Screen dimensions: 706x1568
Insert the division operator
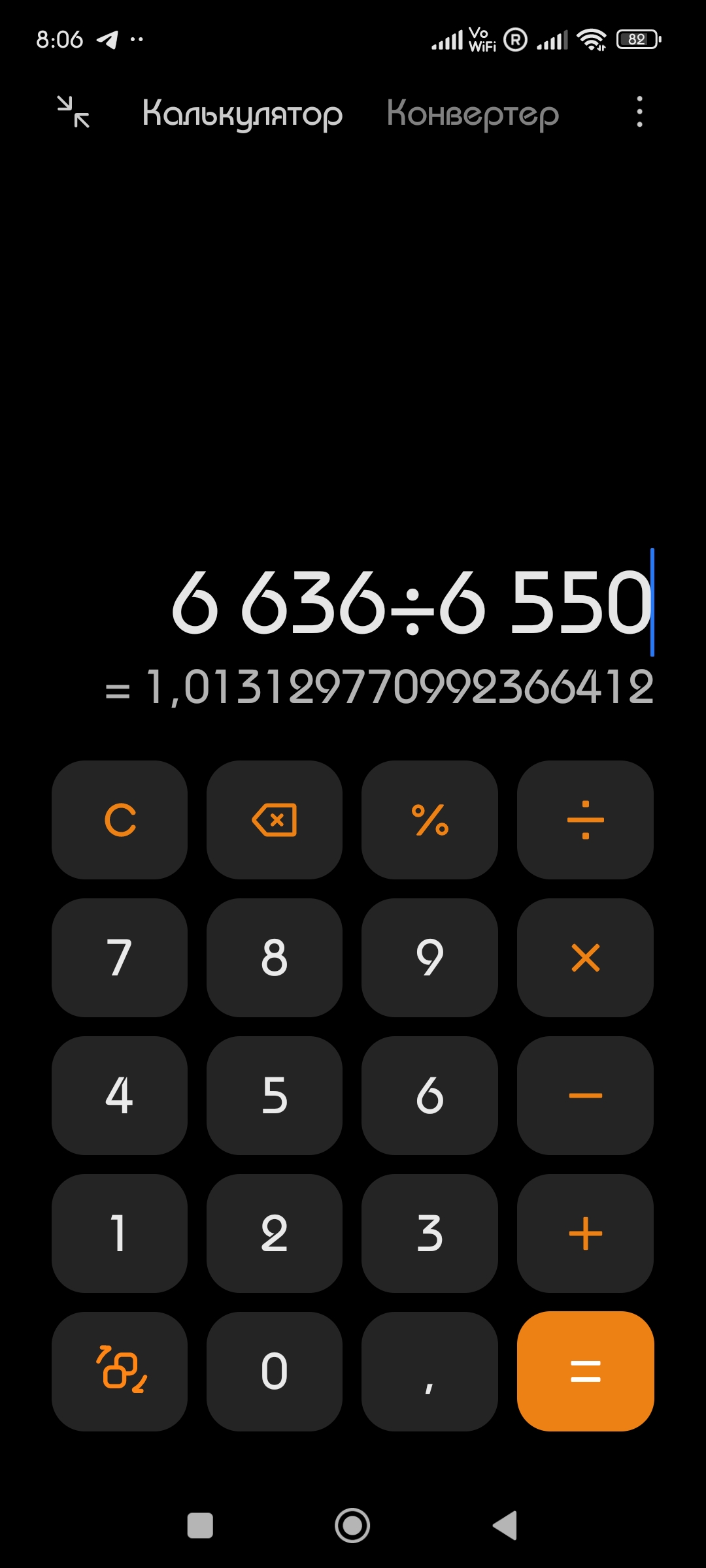point(585,820)
